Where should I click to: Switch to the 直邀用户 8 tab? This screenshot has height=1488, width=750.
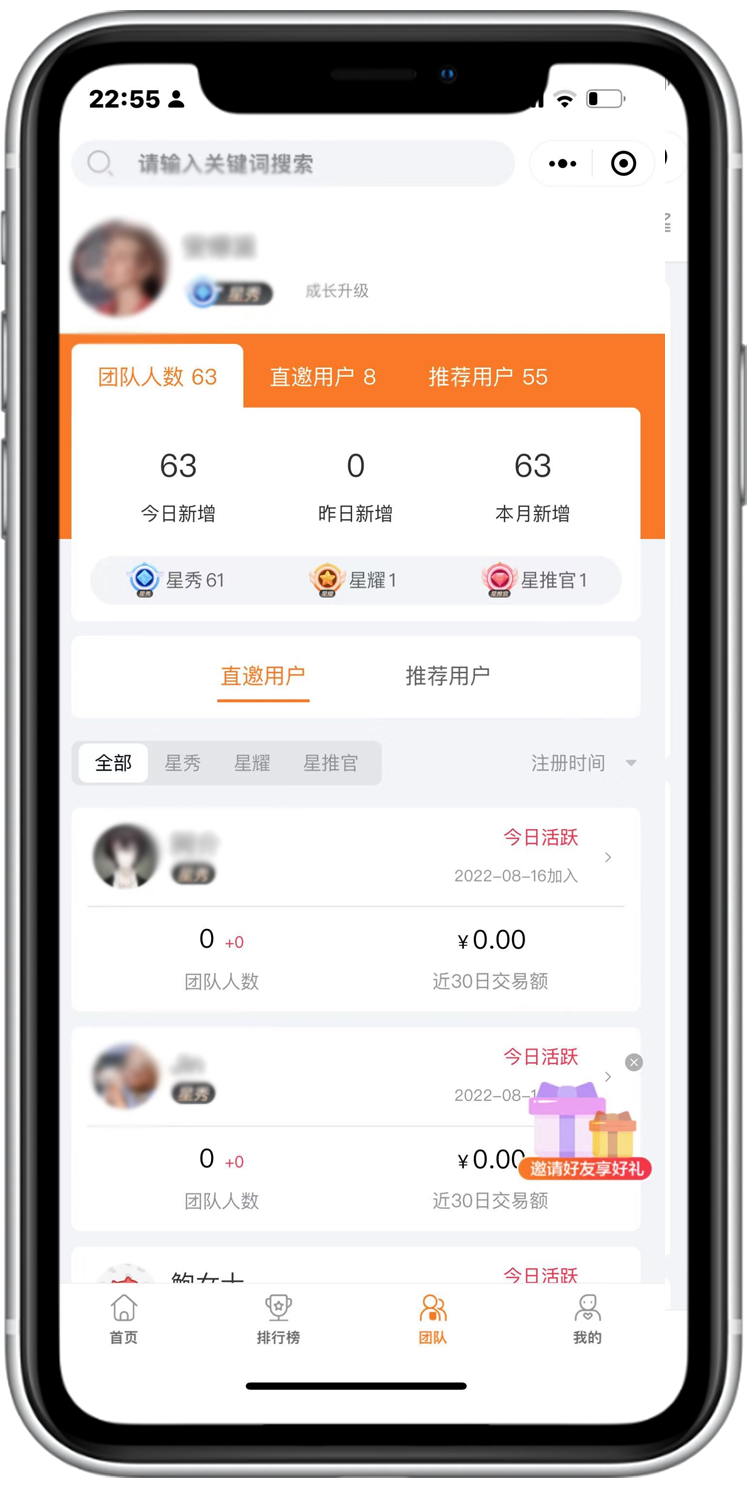pos(322,377)
